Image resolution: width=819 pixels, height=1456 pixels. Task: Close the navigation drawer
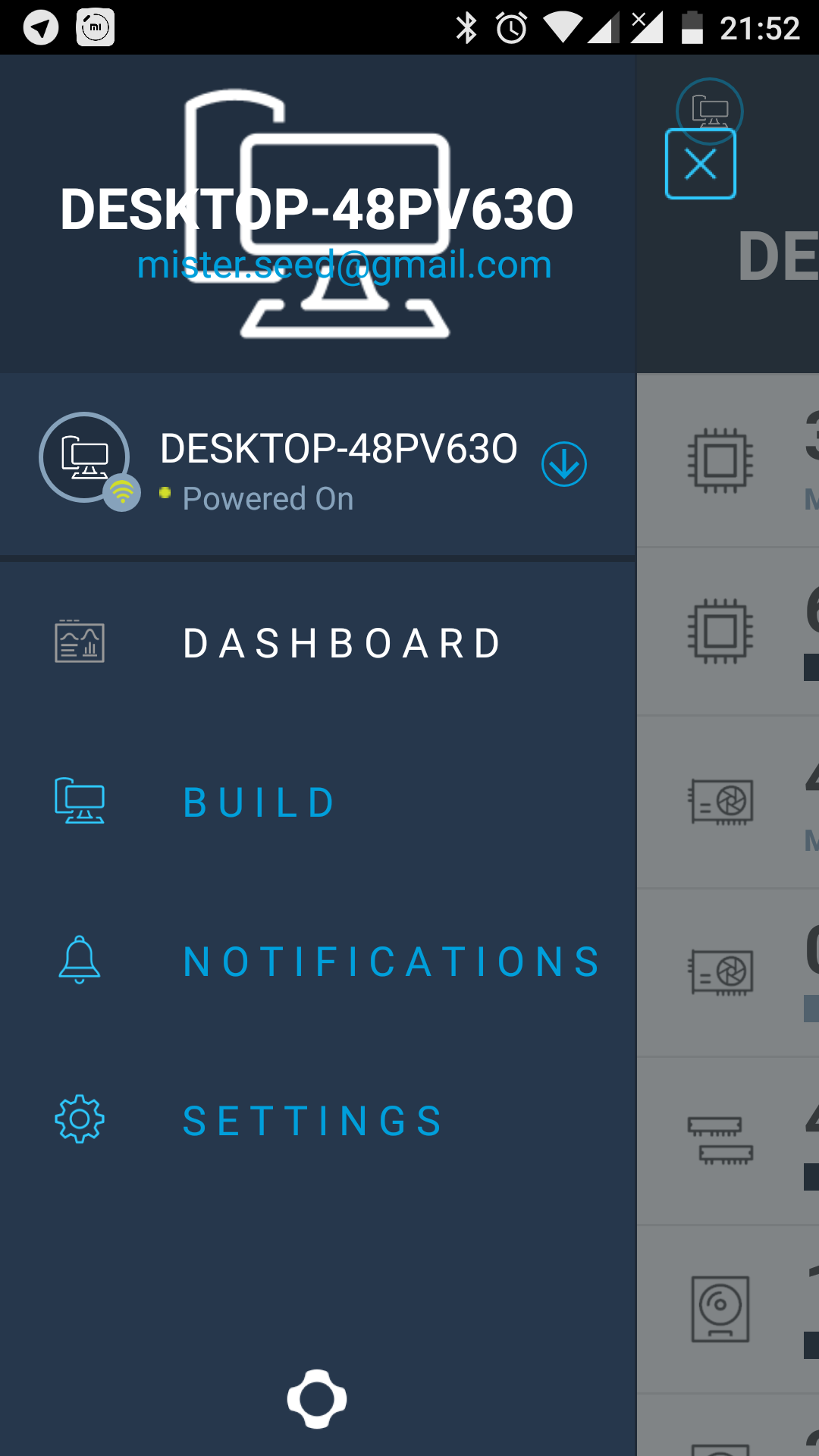click(x=700, y=164)
